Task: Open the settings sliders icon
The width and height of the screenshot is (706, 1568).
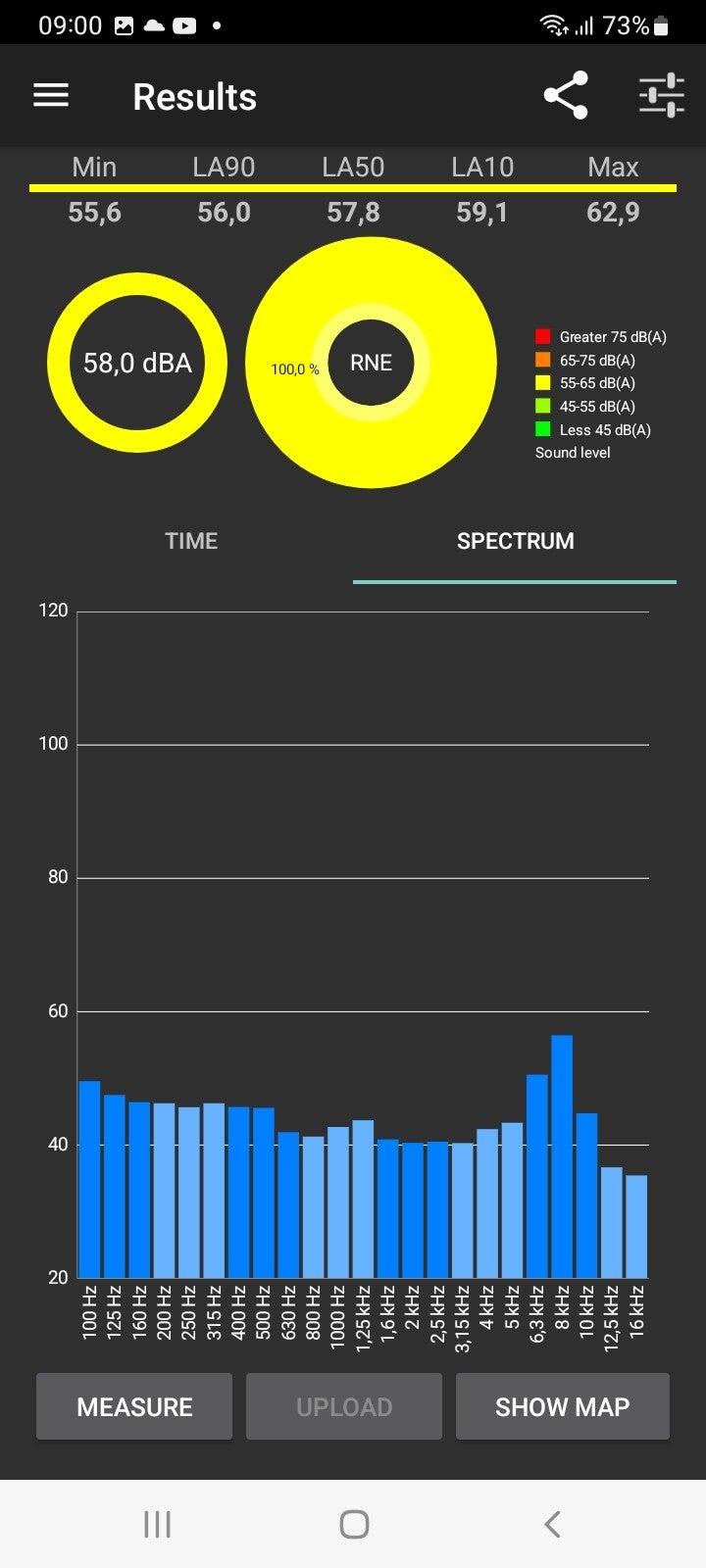Action: [662, 96]
